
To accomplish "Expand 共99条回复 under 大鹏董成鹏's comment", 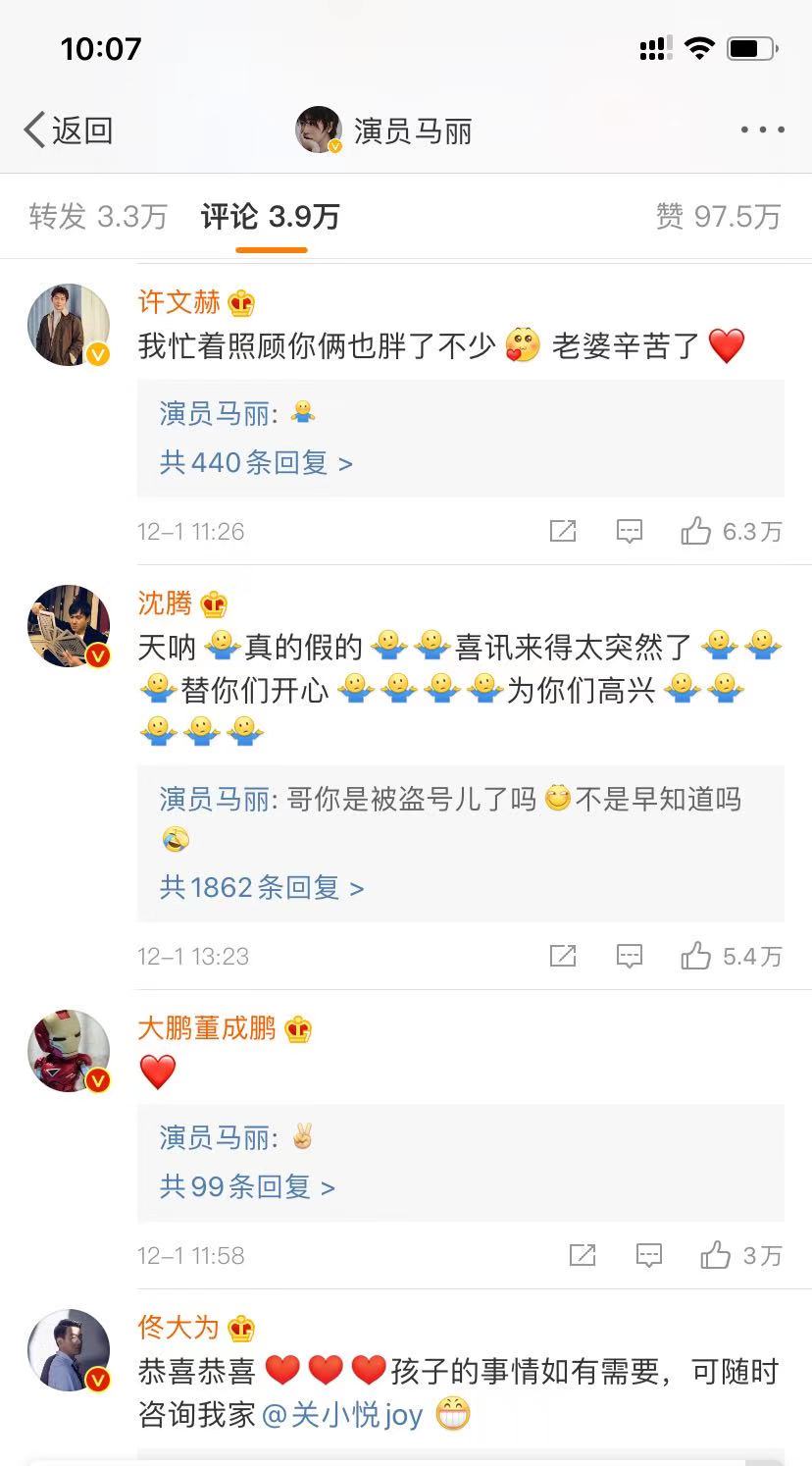I will [x=247, y=1186].
